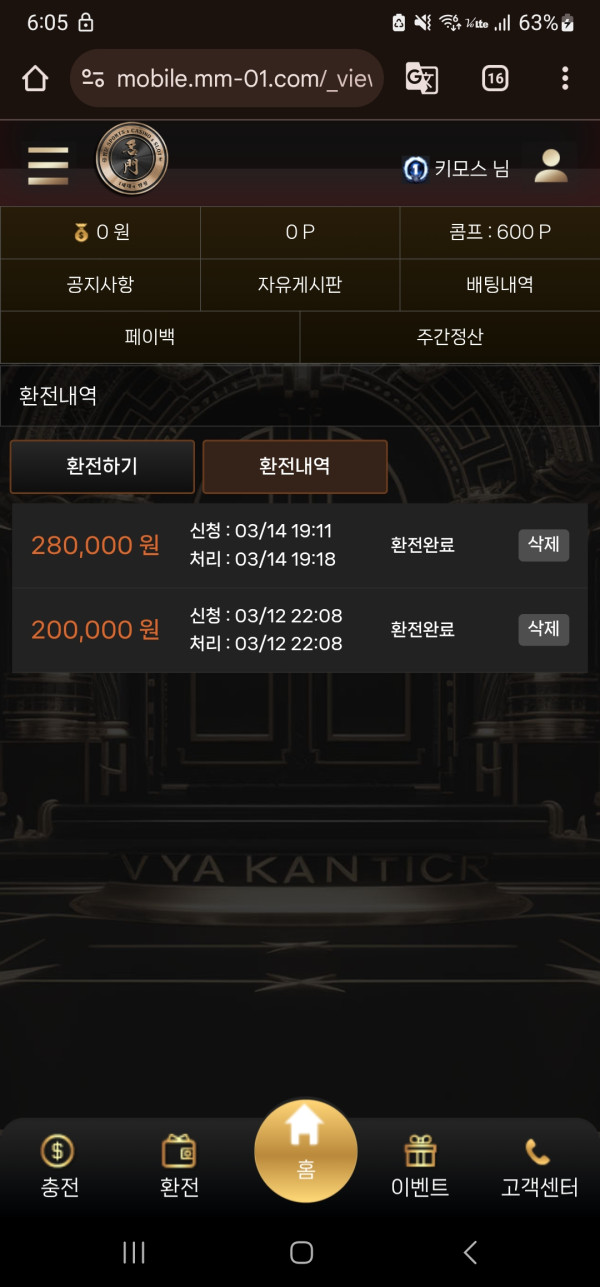Select the 환전내역 tab
Screen dimensions: 600x1287
pos(295,466)
